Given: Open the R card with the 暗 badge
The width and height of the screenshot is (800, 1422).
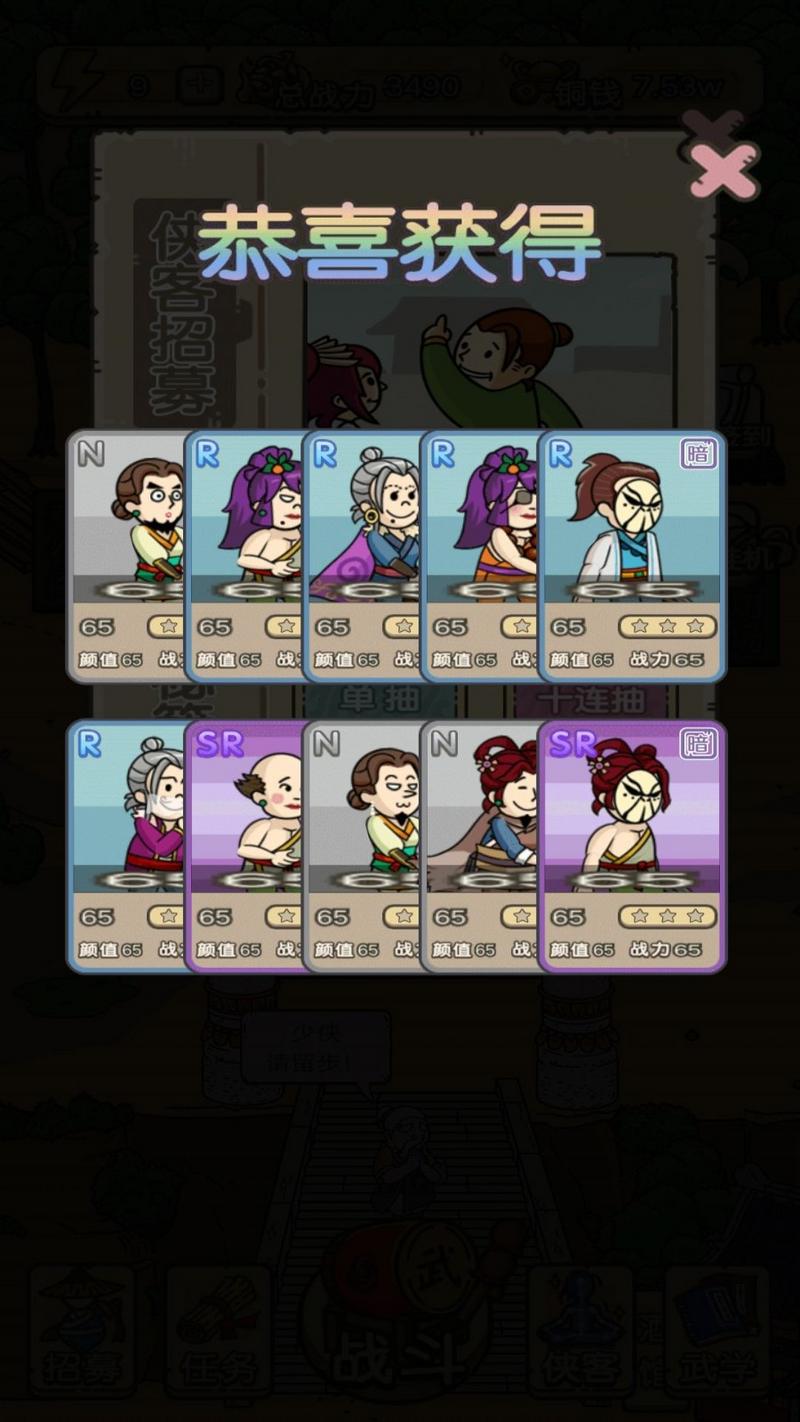Looking at the screenshot, I should (x=632, y=556).
